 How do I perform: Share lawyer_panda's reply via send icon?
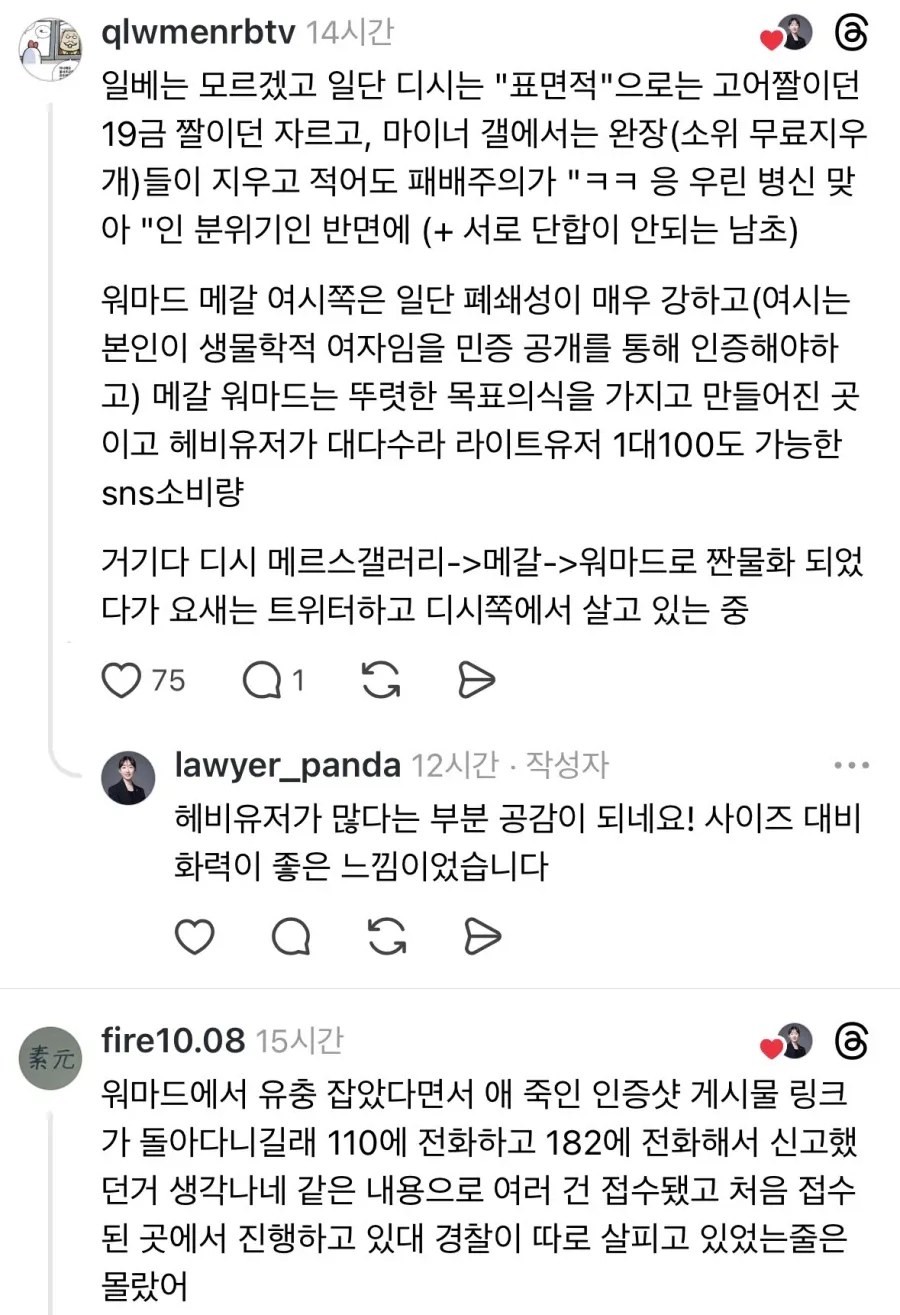[481, 937]
